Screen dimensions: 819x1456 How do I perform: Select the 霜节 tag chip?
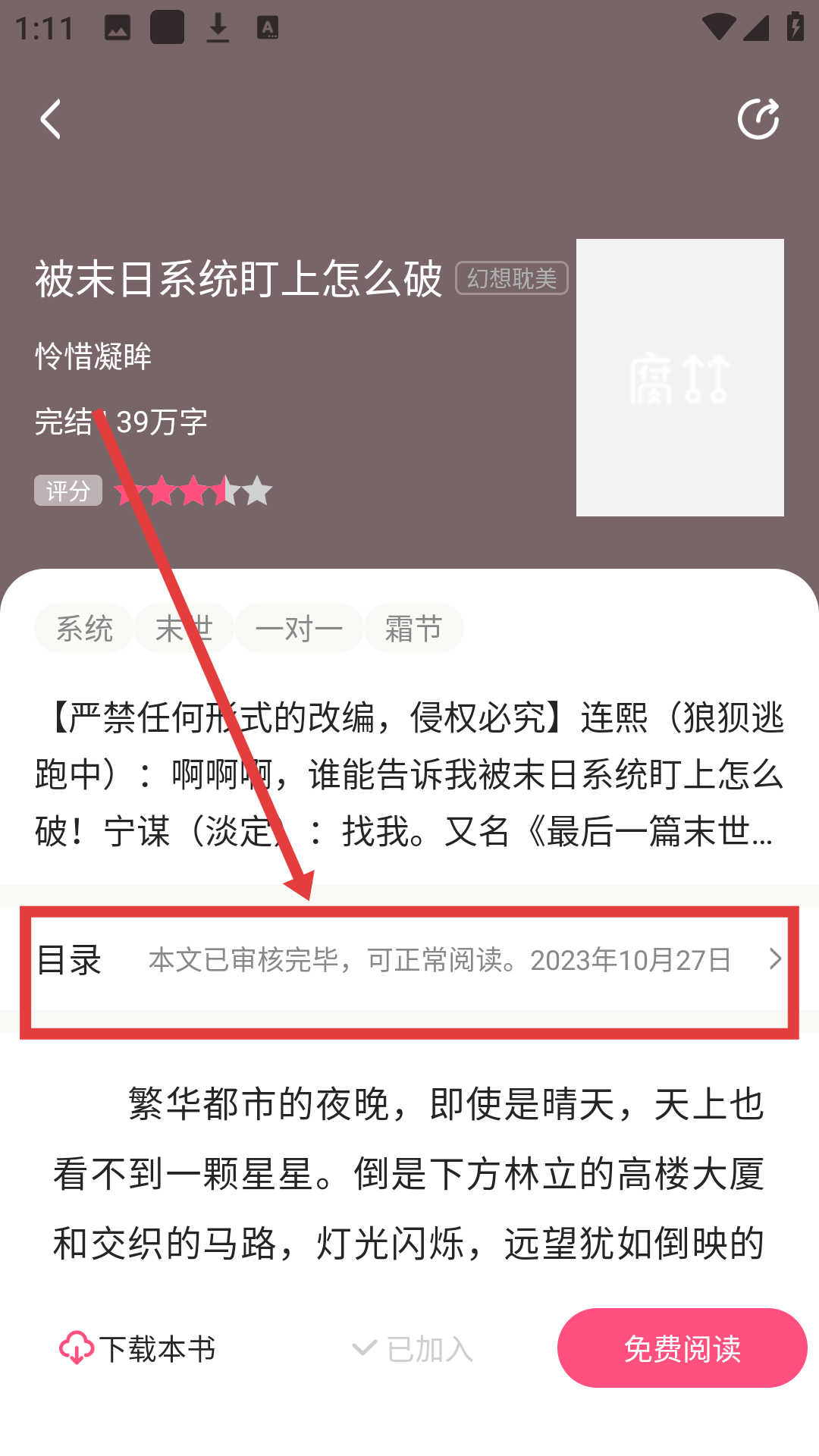point(413,629)
